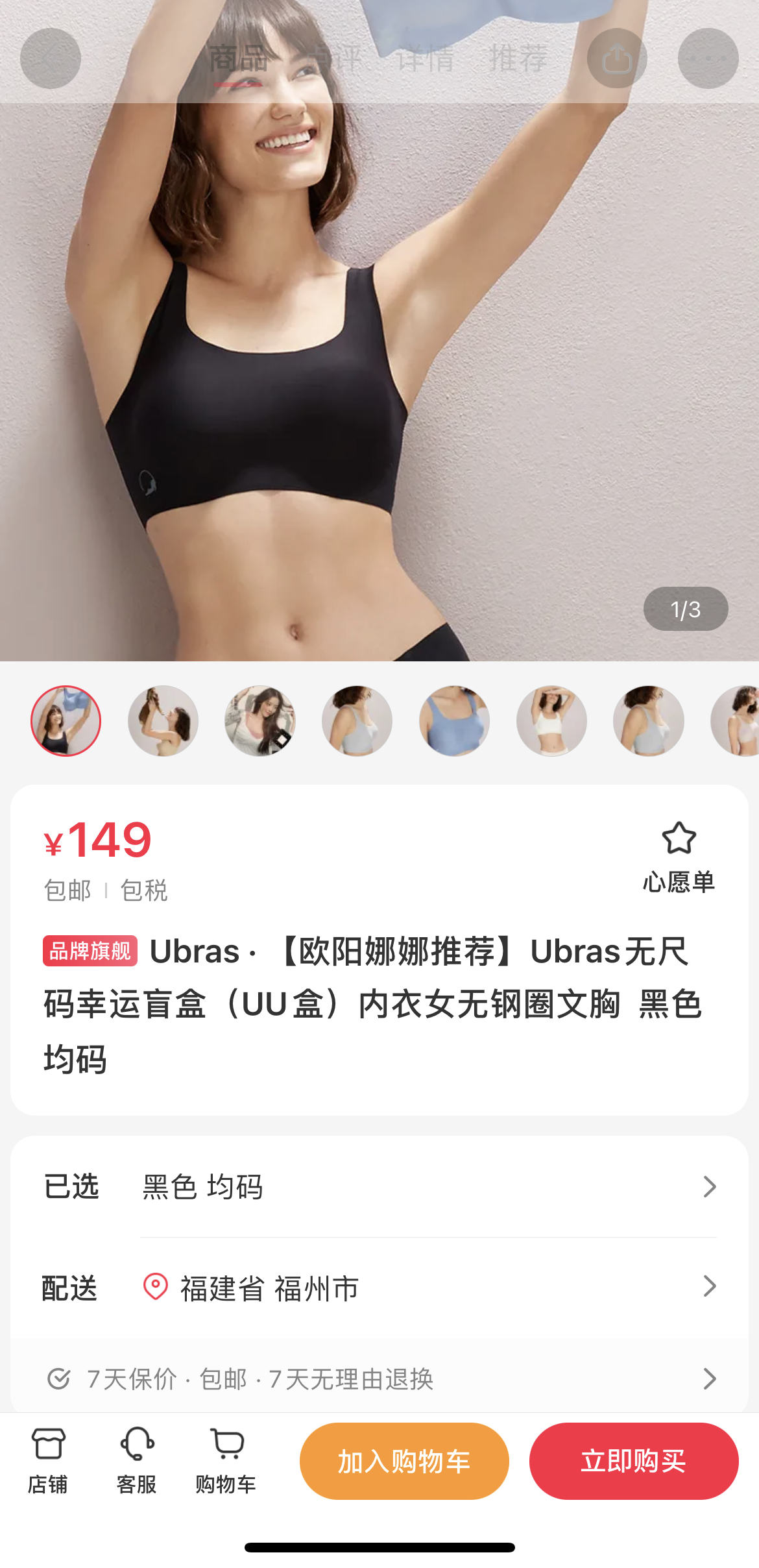Switch to the 详情 tab
The width and height of the screenshot is (759, 1568).
426,59
